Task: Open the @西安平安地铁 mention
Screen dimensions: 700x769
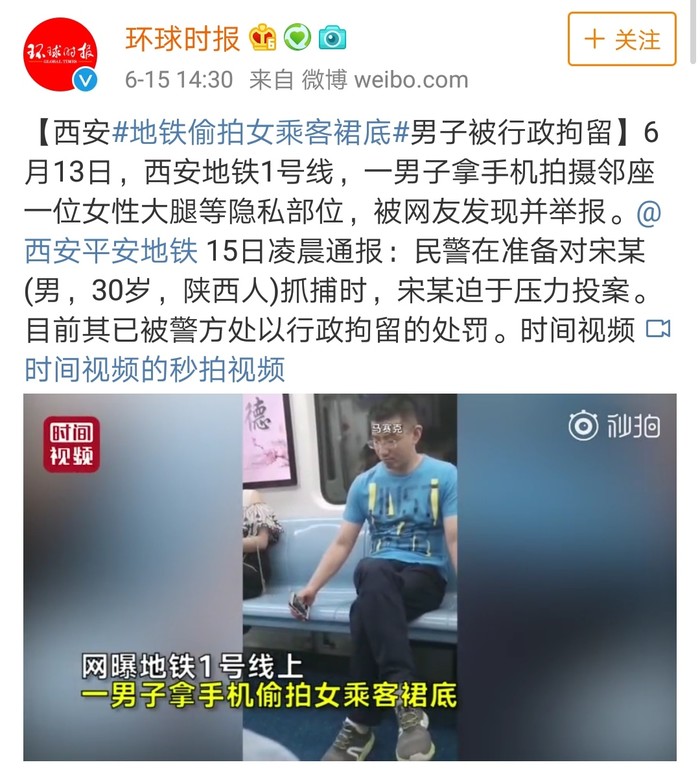Action: (110, 251)
